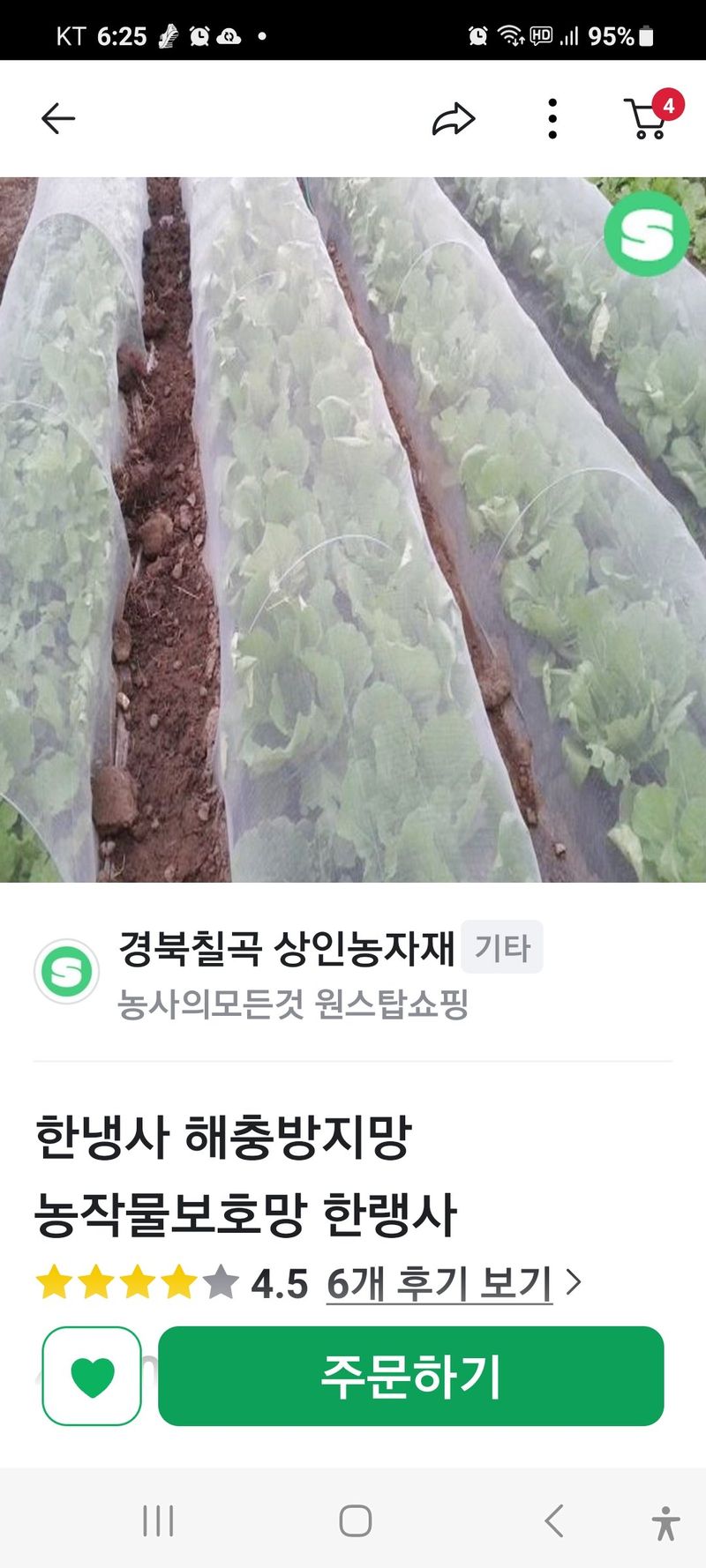Screen dimensions: 706x1568
Task: Tap the crop netting product photo
Action: (353, 529)
